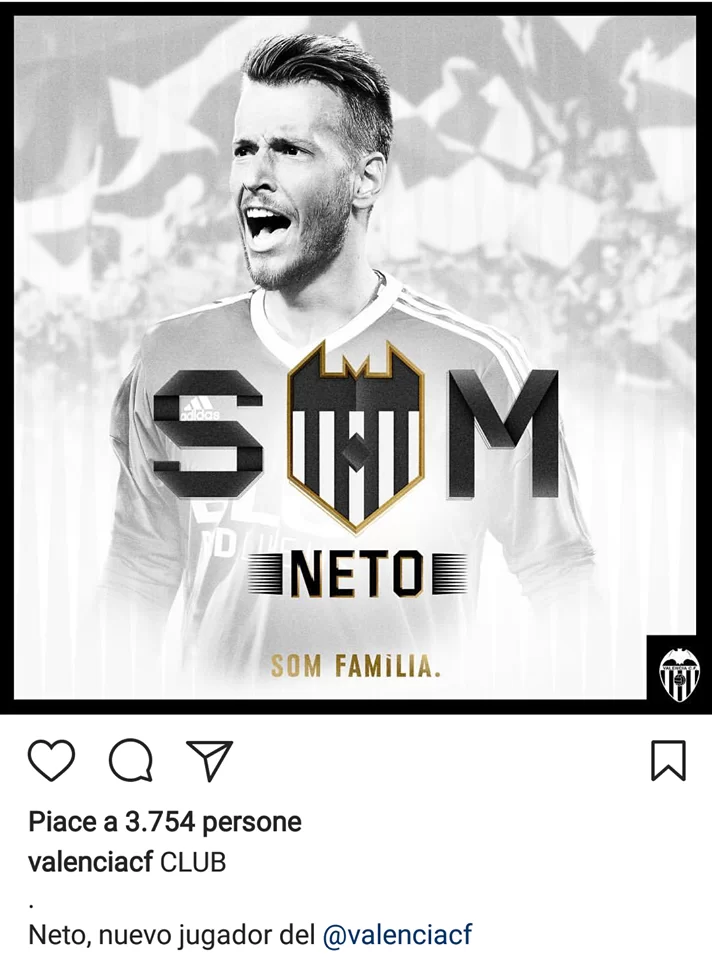Viewport: 712px width, 960px height.
Task: Save the post with the bookmark icon
Action: pos(668,761)
